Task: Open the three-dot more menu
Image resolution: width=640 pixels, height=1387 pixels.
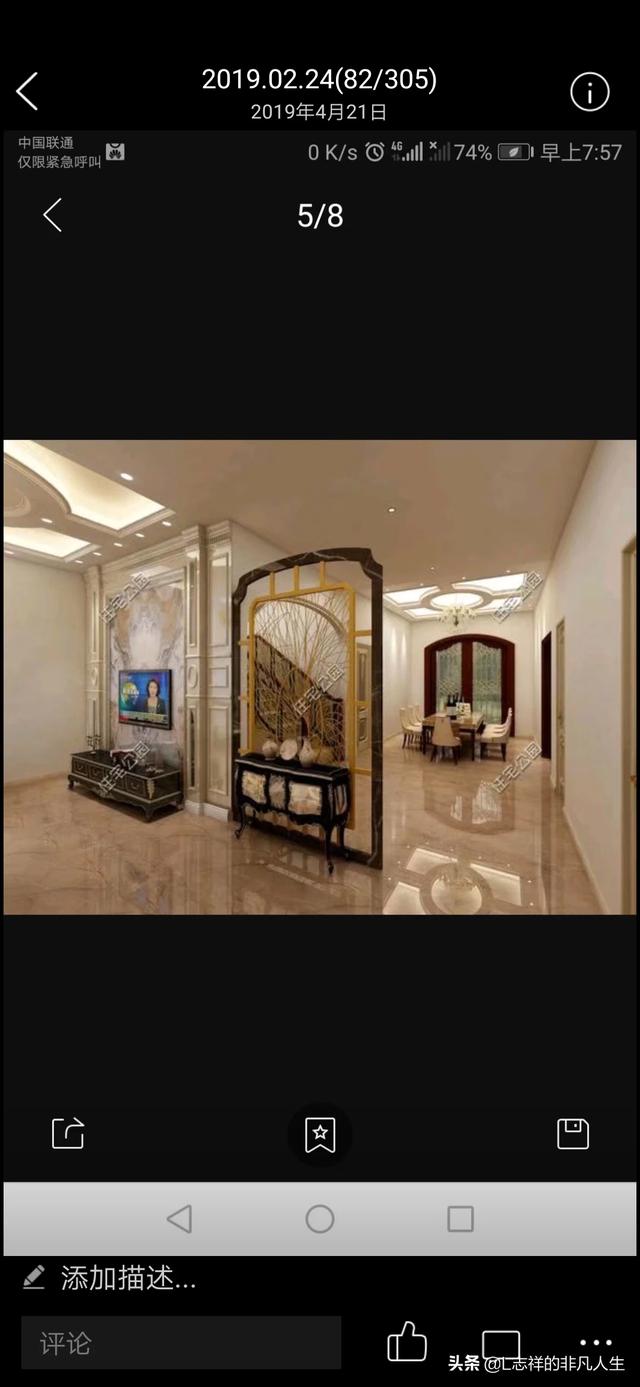Action: [x=595, y=1342]
